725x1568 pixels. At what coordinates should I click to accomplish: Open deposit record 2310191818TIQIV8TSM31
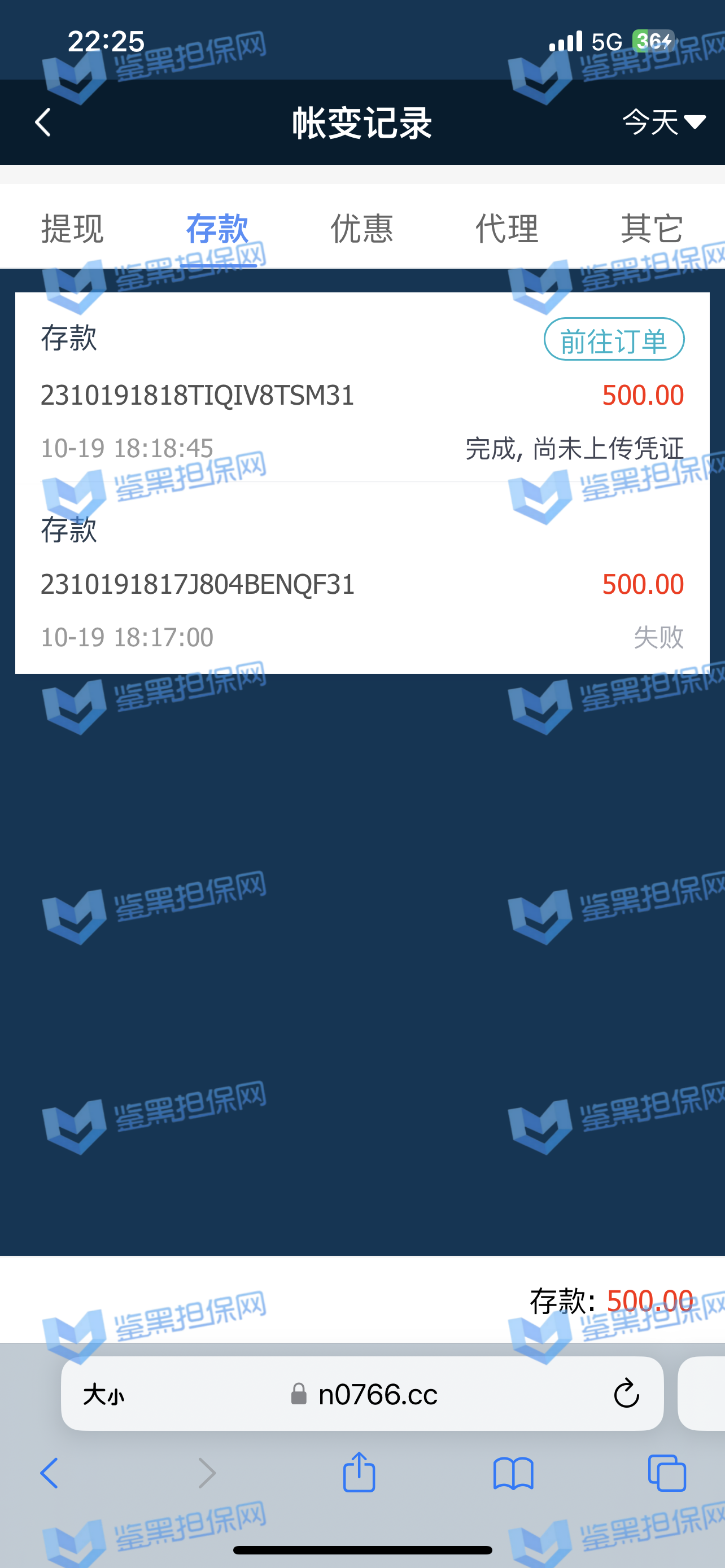[x=197, y=396]
